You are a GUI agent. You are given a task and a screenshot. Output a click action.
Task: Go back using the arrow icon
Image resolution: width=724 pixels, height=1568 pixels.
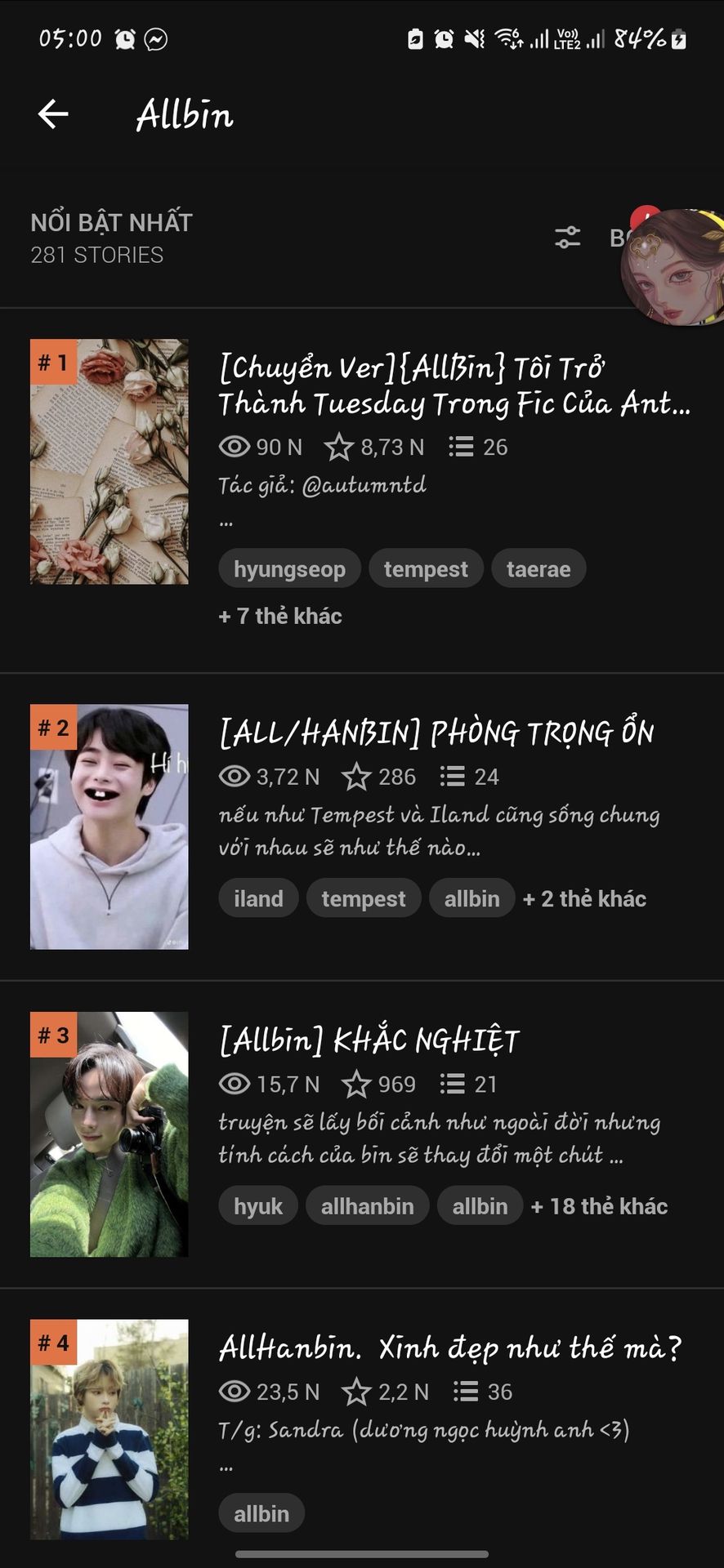pos(53,114)
